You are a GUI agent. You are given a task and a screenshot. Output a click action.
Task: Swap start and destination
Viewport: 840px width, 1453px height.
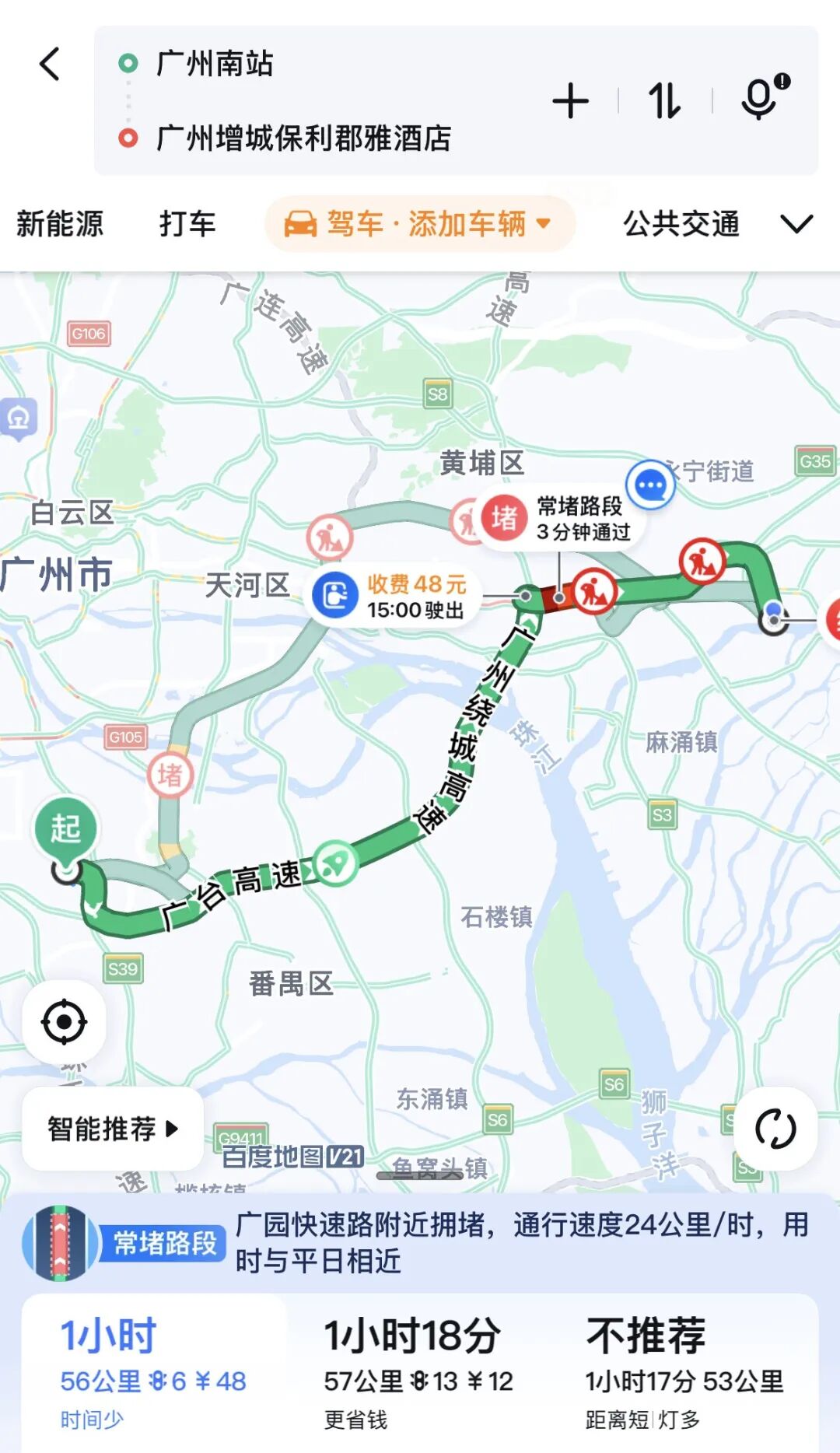pos(665,101)
